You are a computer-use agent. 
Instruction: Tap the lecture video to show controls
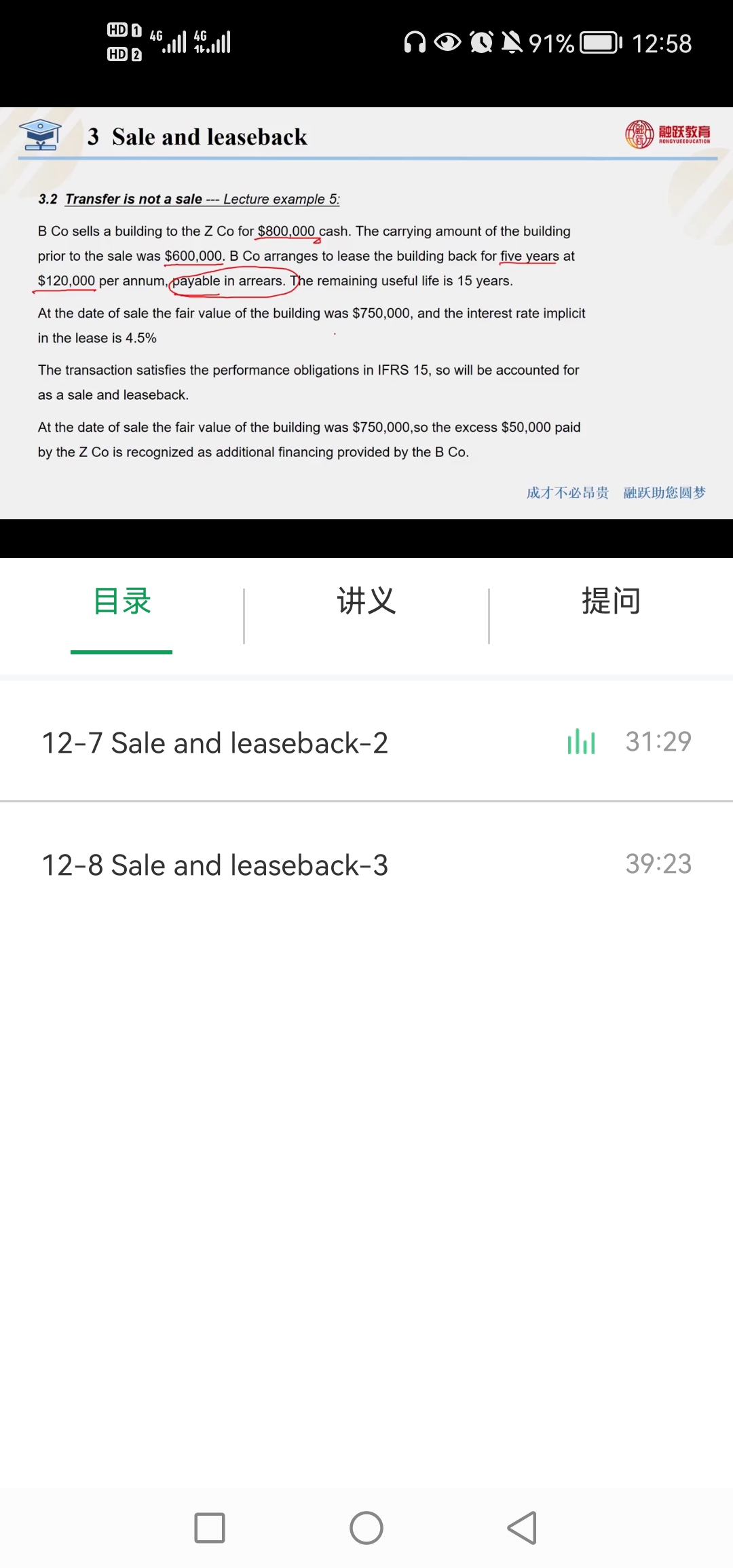[x=366, y=314]
